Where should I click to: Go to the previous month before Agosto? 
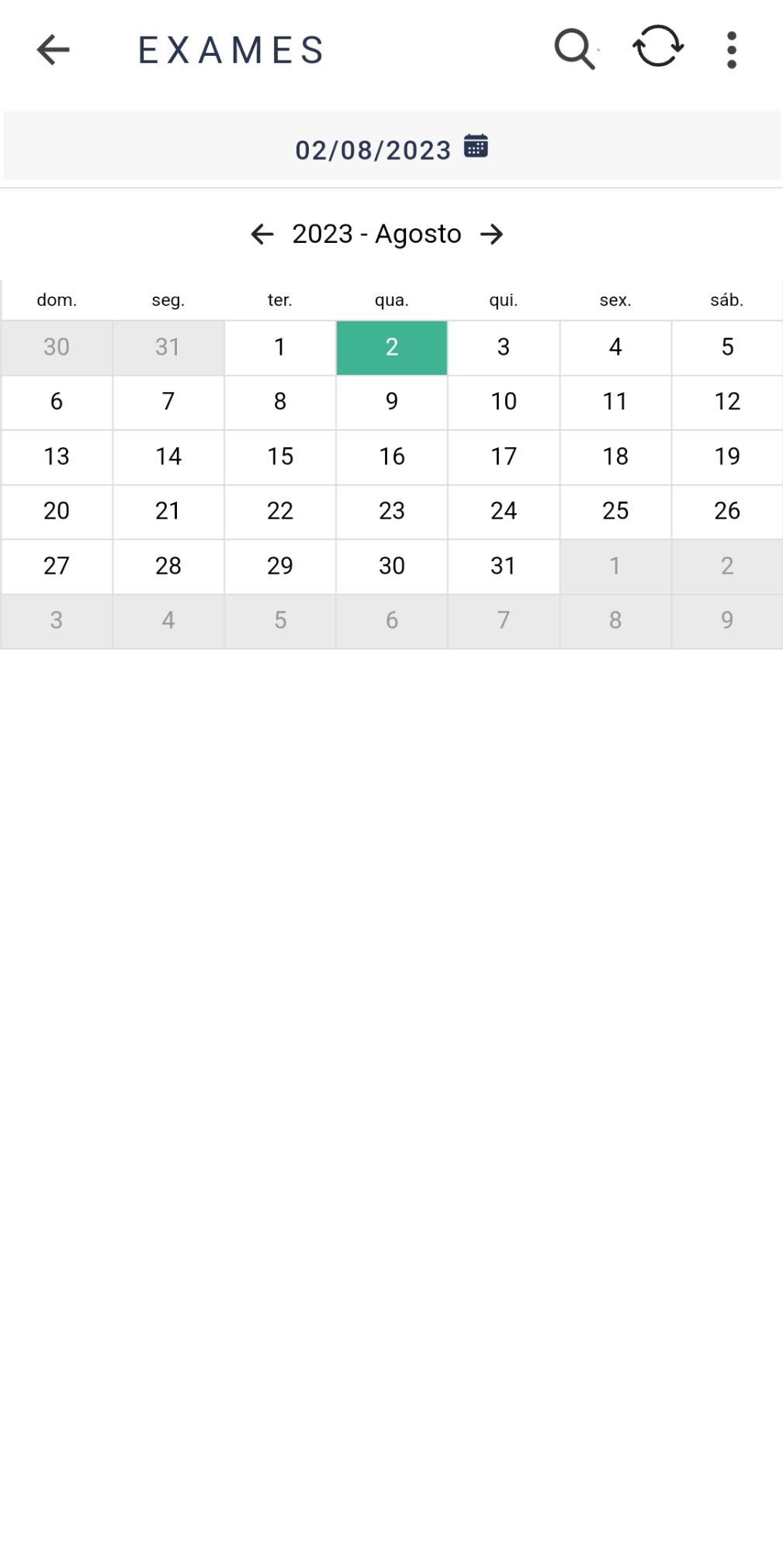pos(262,234)
